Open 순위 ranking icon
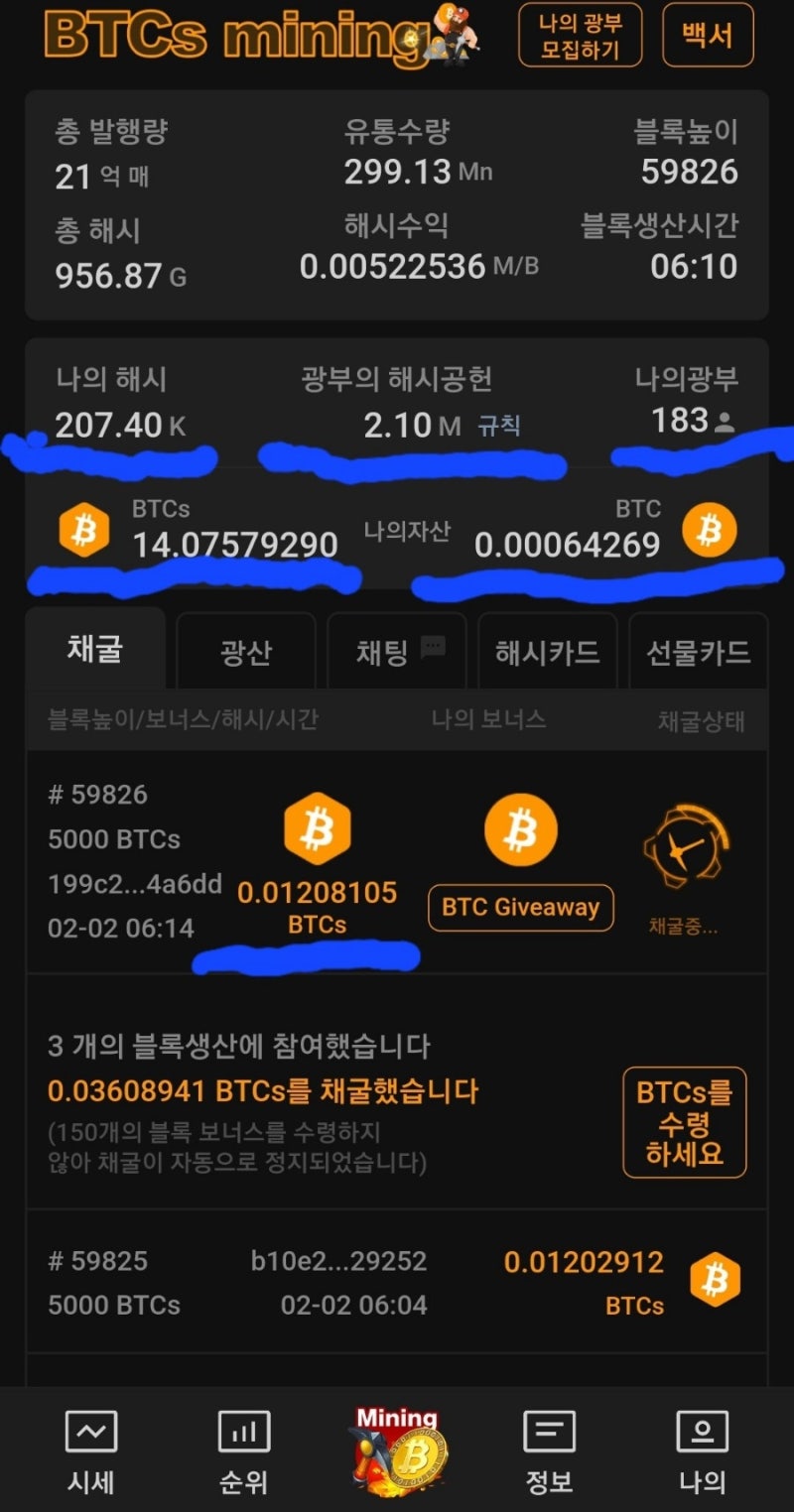This screenshot has width=794, height=1512. pos(244,1432)
